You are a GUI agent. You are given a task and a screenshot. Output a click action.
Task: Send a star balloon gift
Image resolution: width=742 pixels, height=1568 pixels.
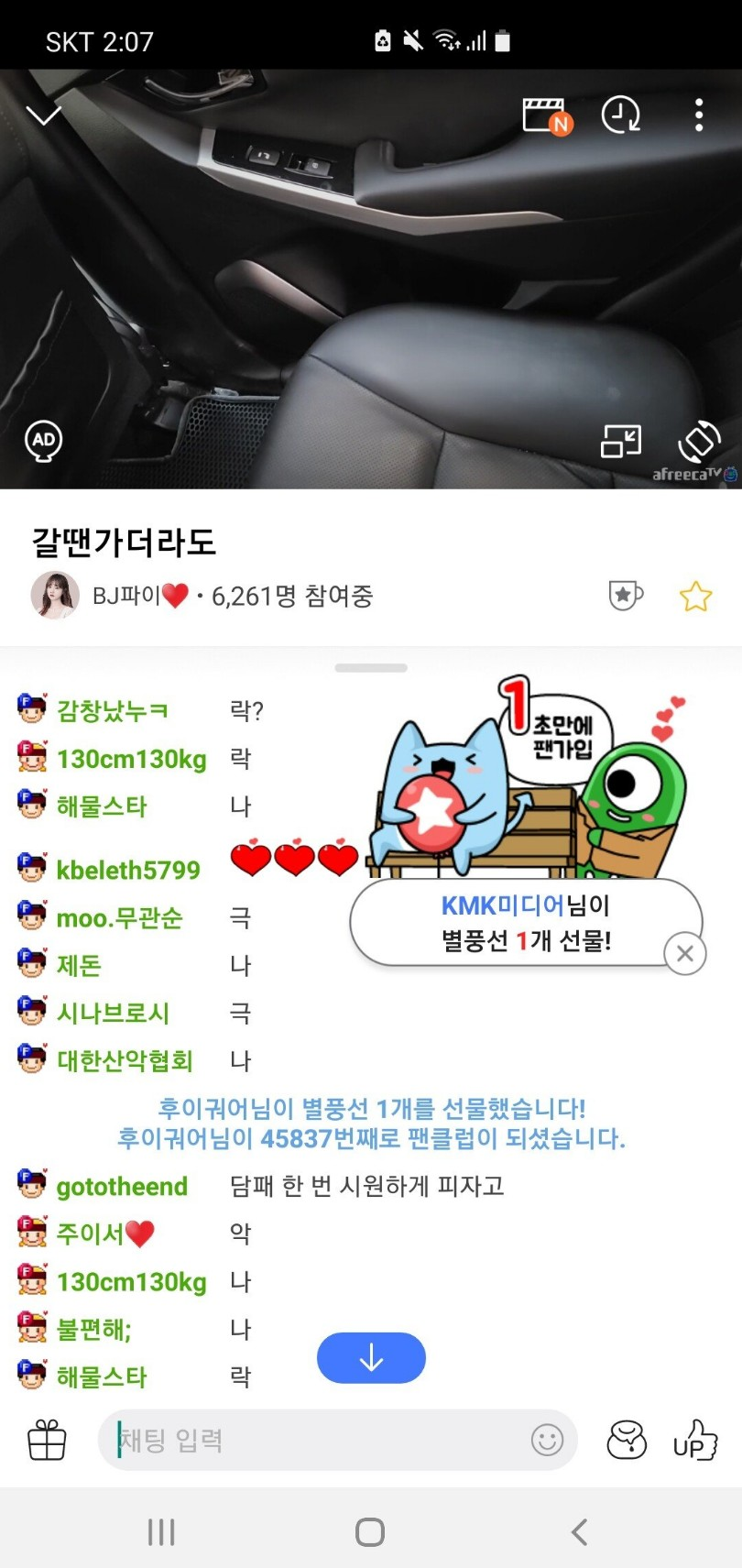(627, 1441)
